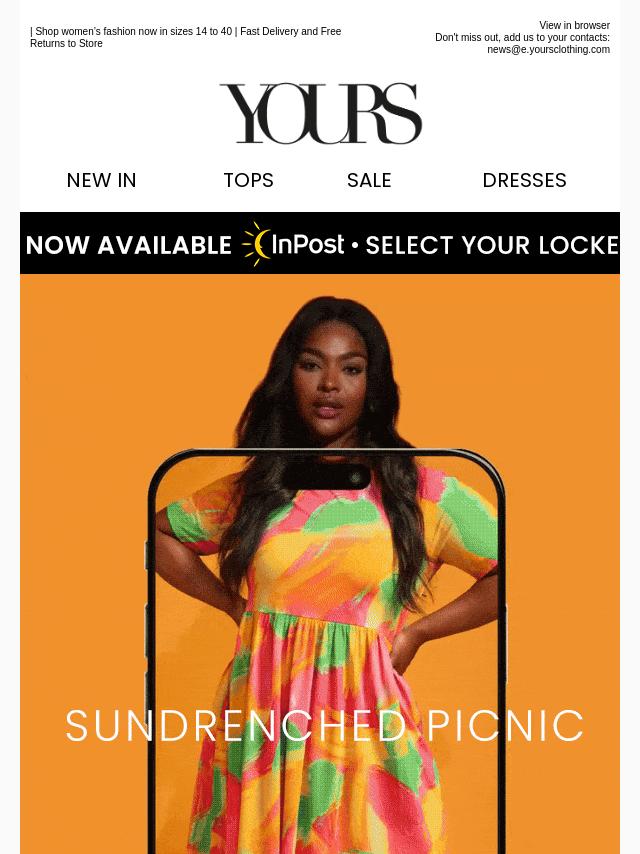Open the DRESSES category
This screenshot has width=640, height=854.
pyautogui.click(x=524, y=180)
